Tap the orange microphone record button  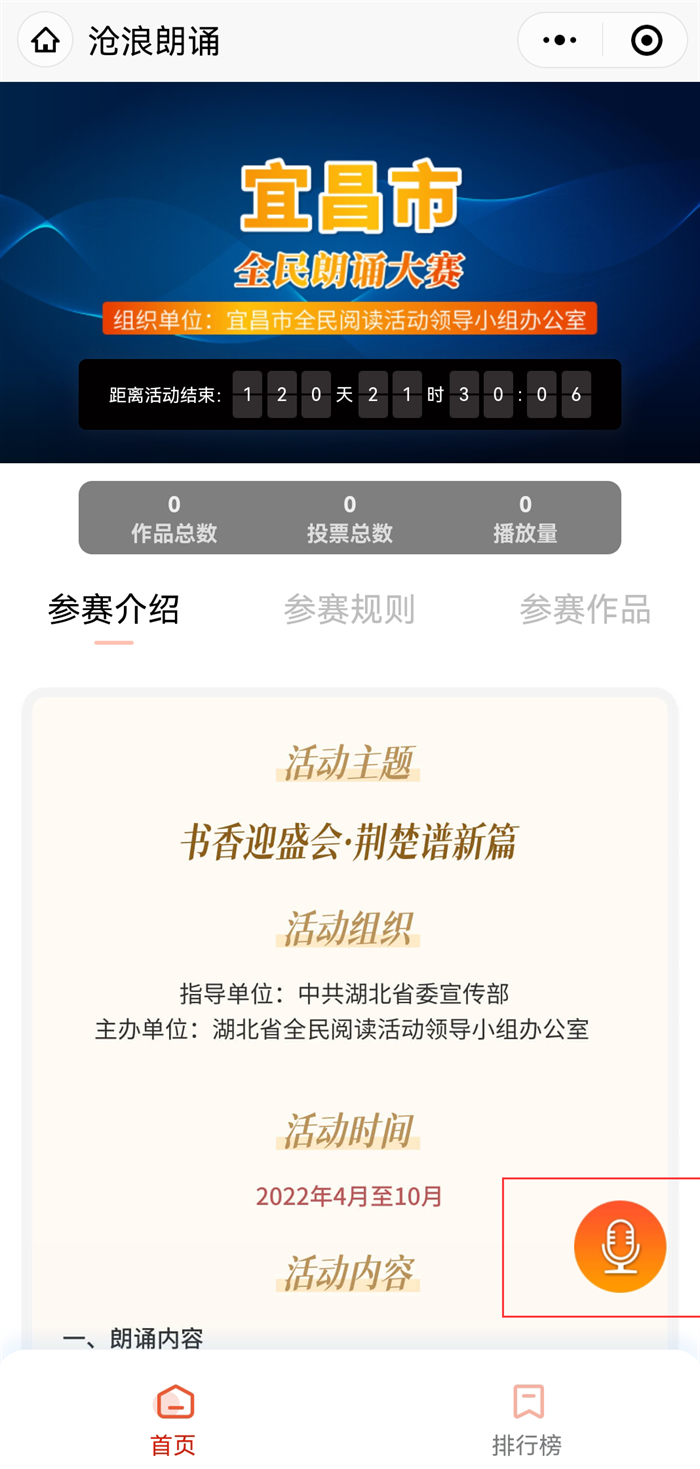[x=620, y=1246]
